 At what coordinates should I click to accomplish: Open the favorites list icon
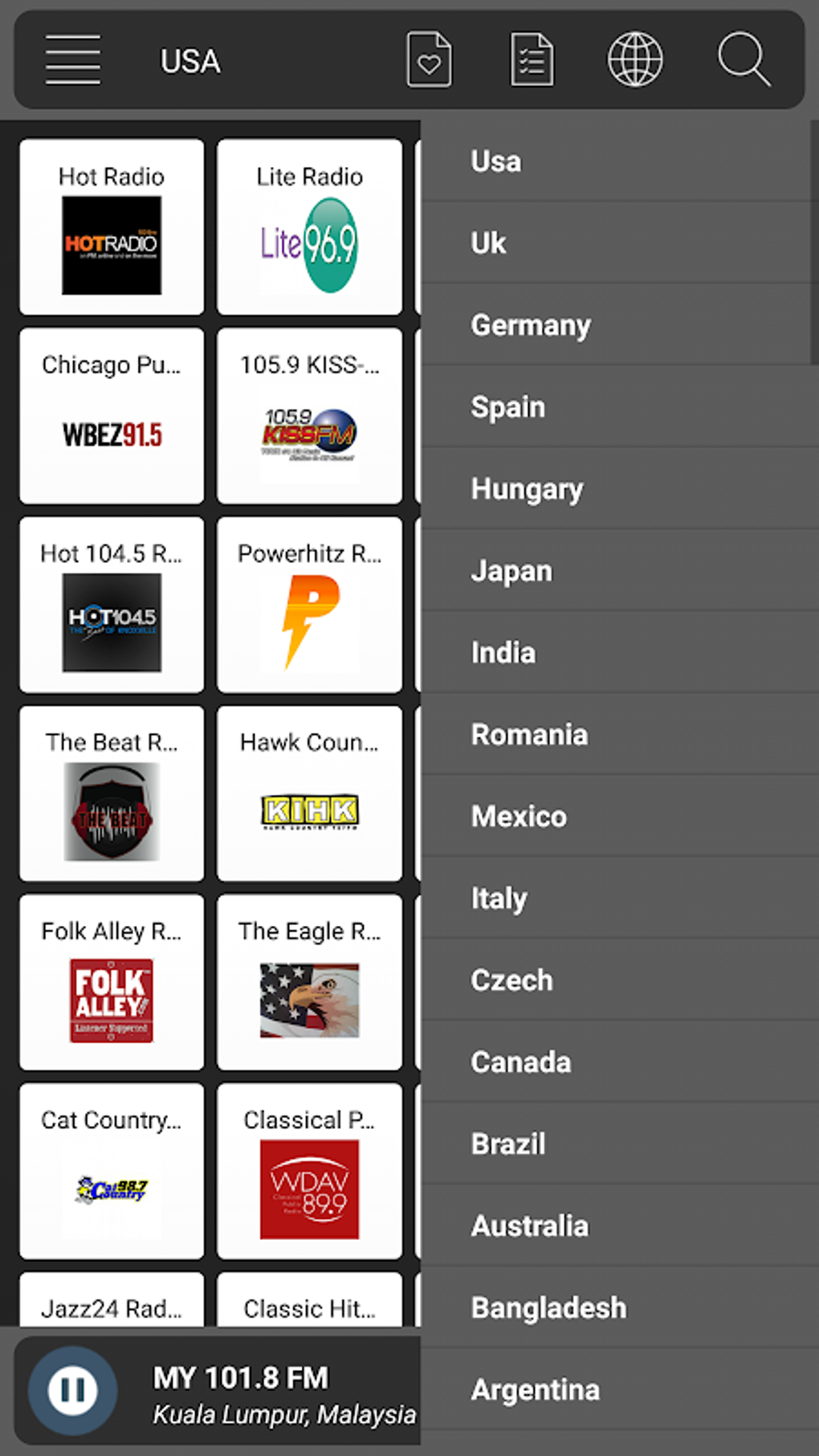pyautogui.click(x=429, y=59)
